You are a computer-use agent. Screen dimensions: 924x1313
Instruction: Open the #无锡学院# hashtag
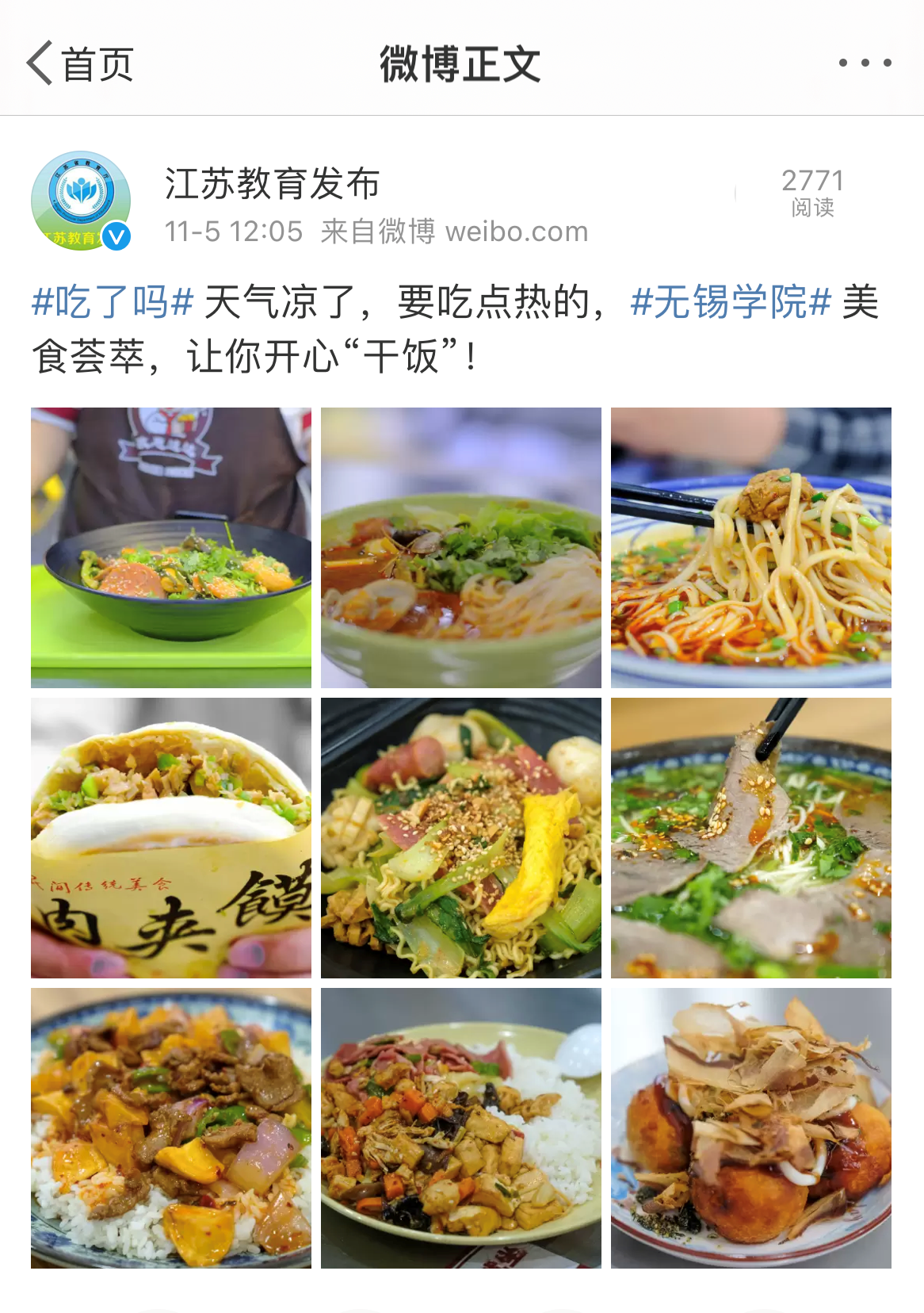coord(730,302)
